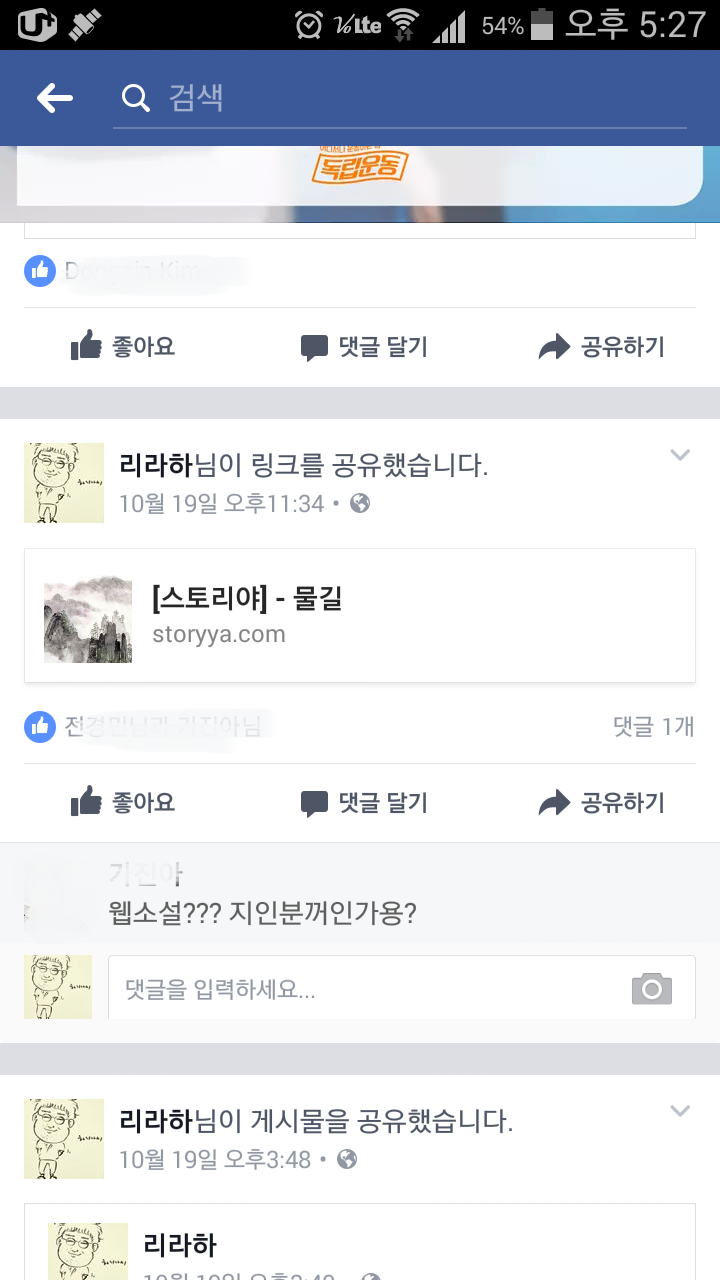
Task: Open 리라하 profile from the 10월 19일 오후11:34 post
Action: click(x=155, y=465)
